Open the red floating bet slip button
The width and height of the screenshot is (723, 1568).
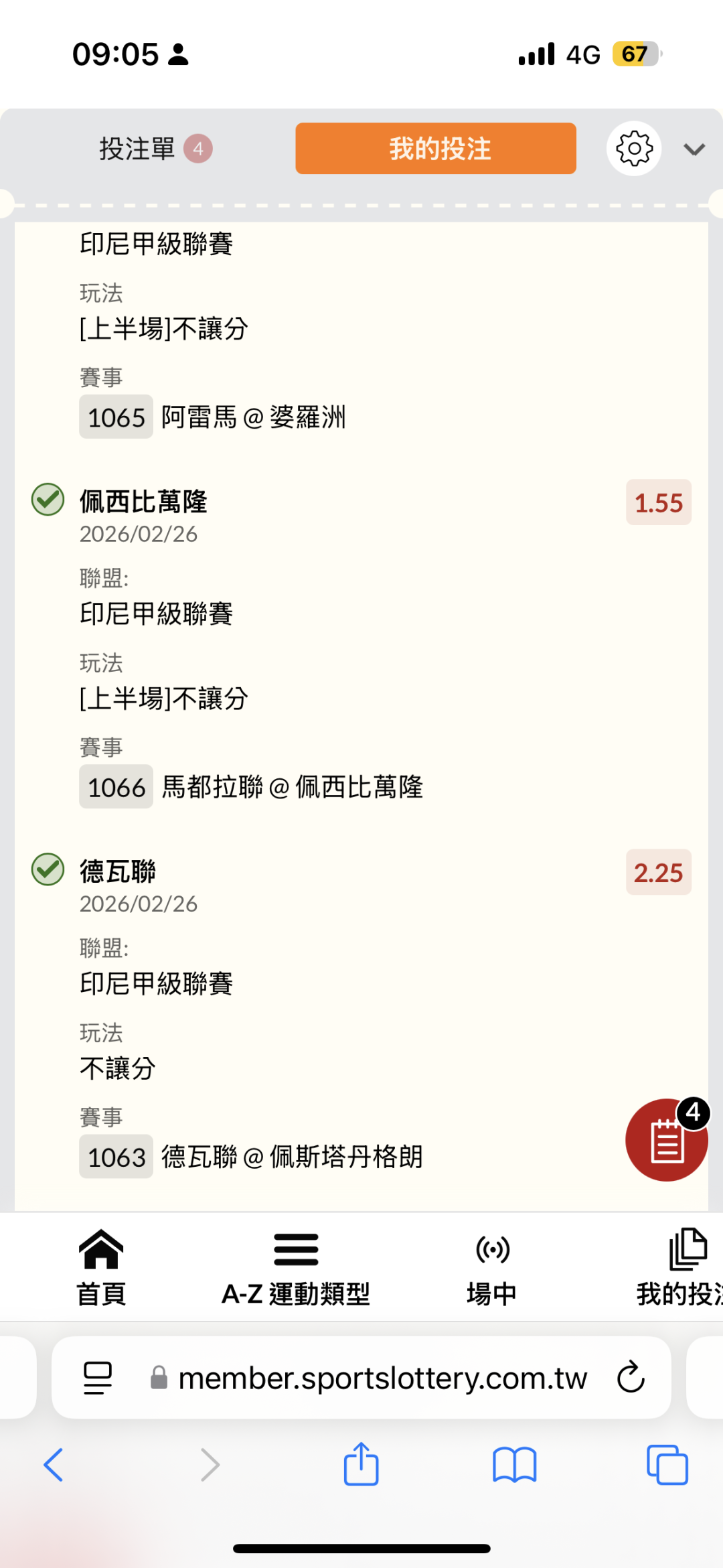[x=666, y=1140]
